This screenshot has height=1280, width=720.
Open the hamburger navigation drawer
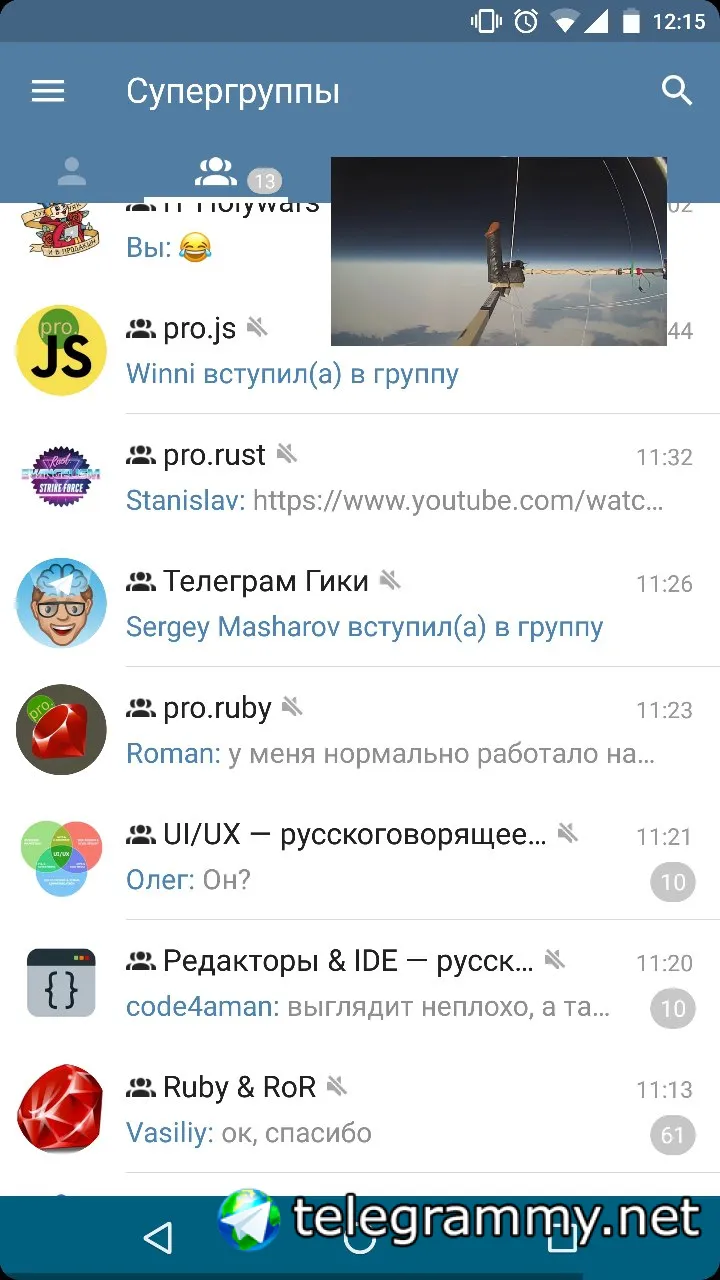click(48, 92)
